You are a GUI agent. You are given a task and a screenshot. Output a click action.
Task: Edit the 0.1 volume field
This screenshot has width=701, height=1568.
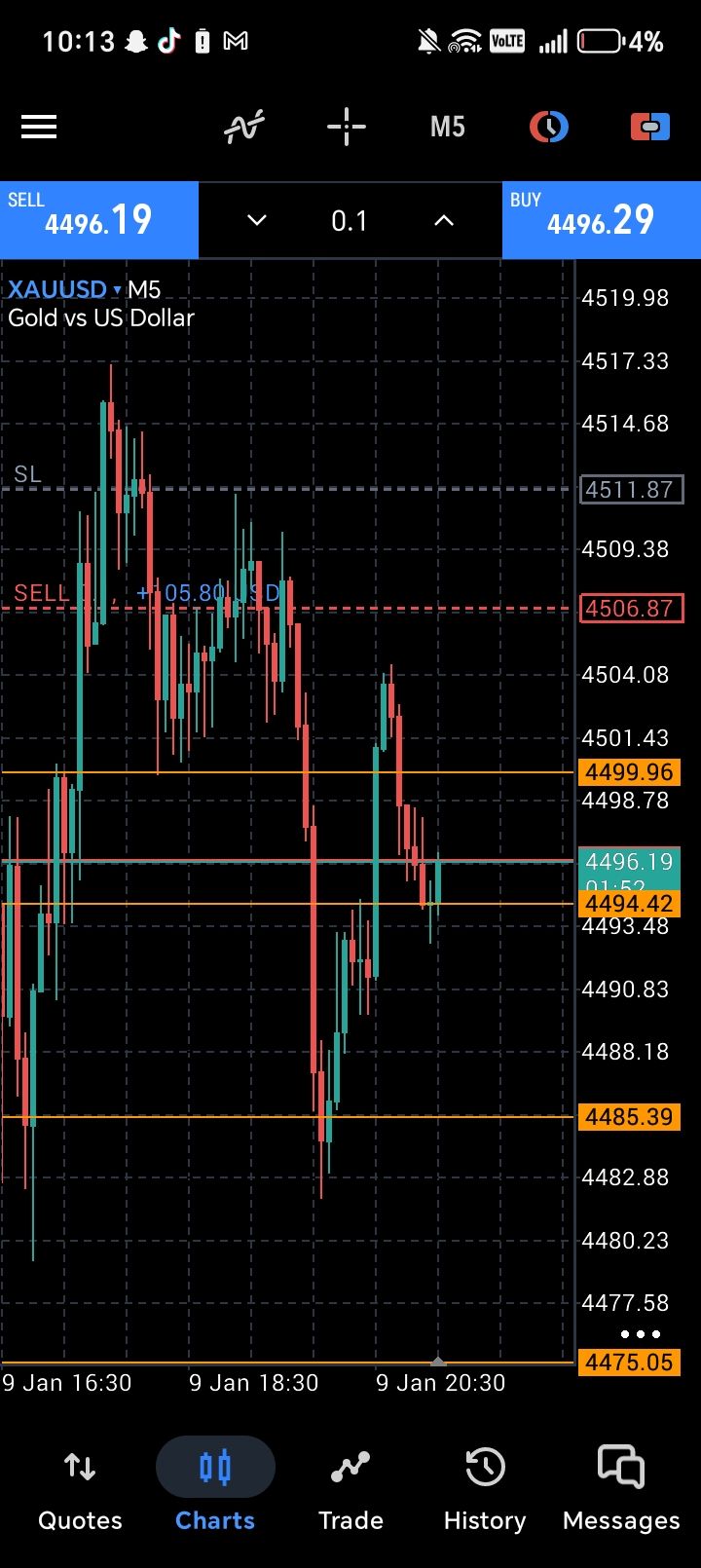[x=350, y=221]
